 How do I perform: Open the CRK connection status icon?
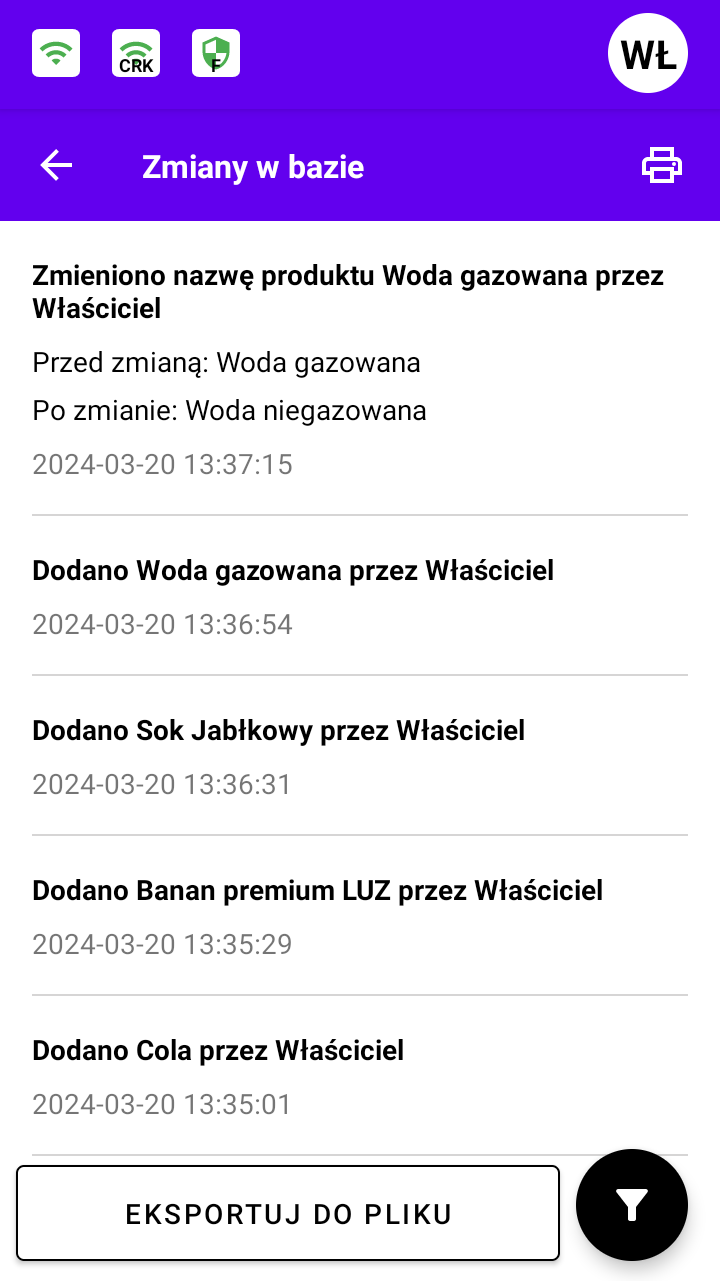136,53
